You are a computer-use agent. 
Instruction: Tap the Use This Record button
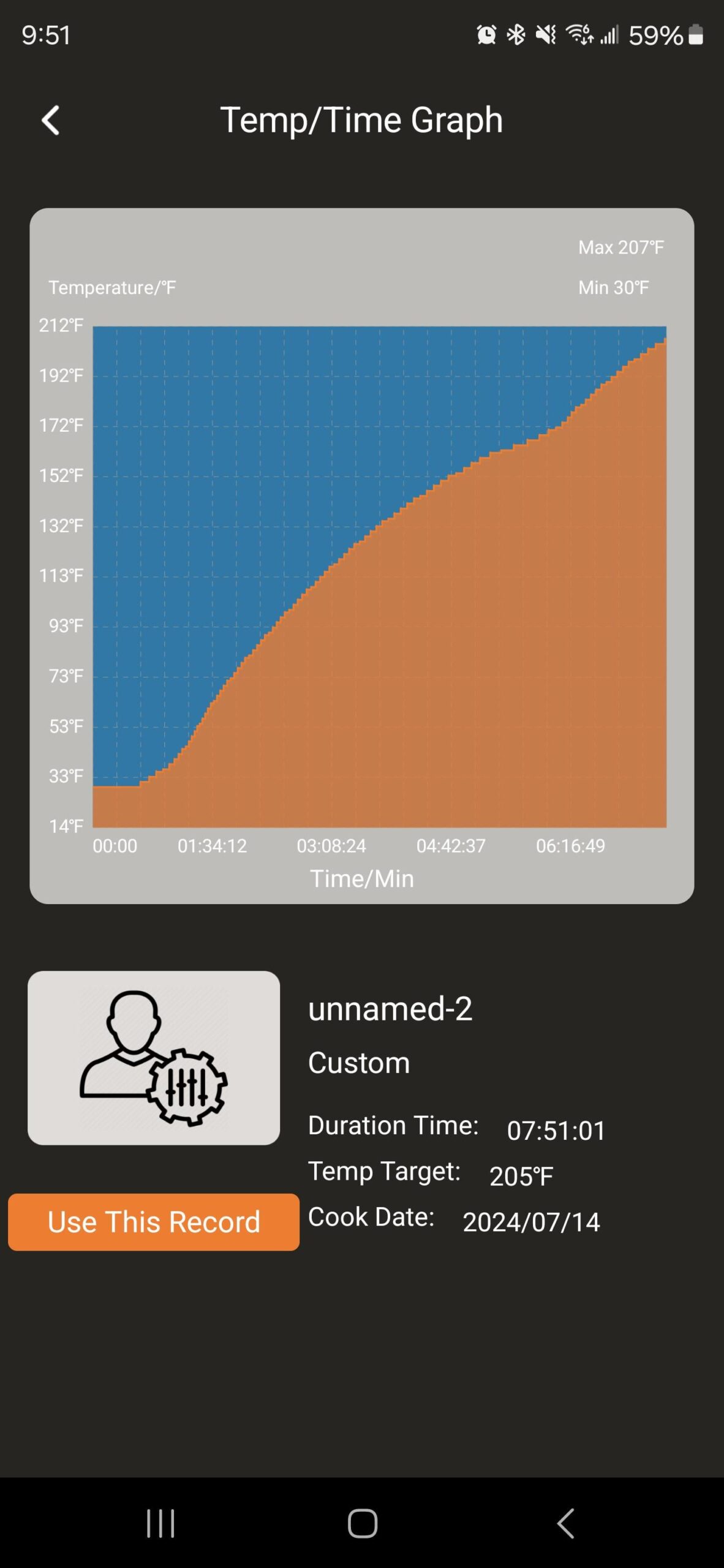154,1222
